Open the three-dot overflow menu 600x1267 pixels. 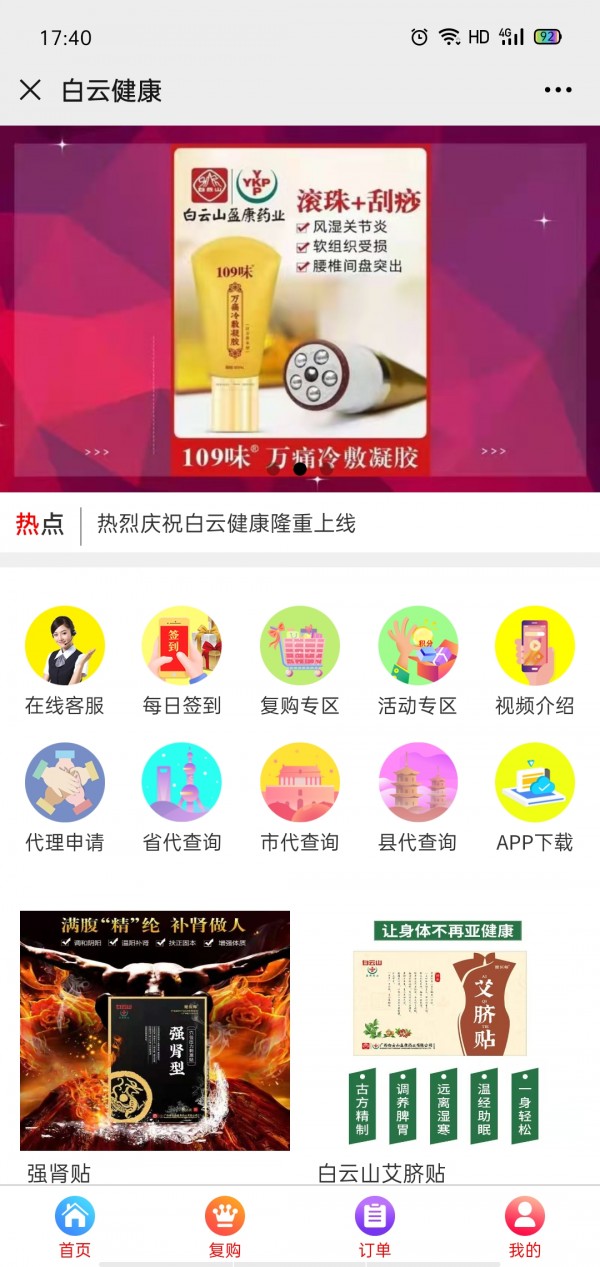[558, 90]
